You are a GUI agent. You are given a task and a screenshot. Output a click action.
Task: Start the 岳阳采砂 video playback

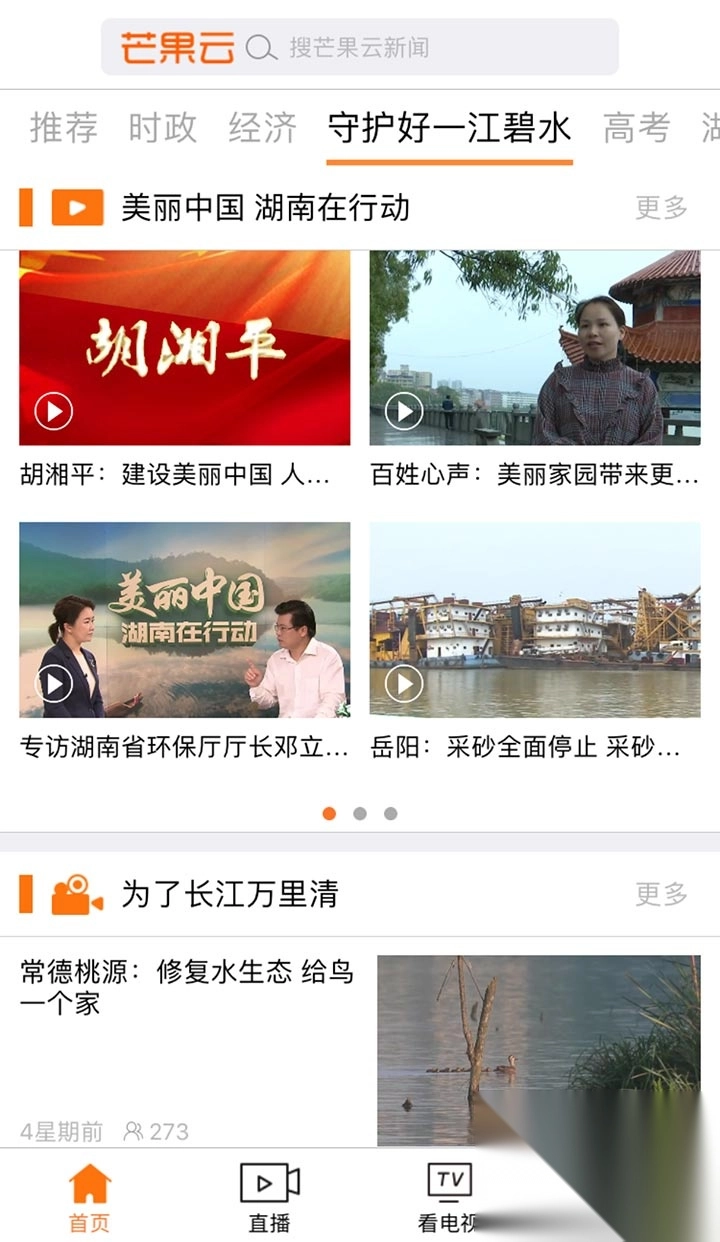(404, 683)
